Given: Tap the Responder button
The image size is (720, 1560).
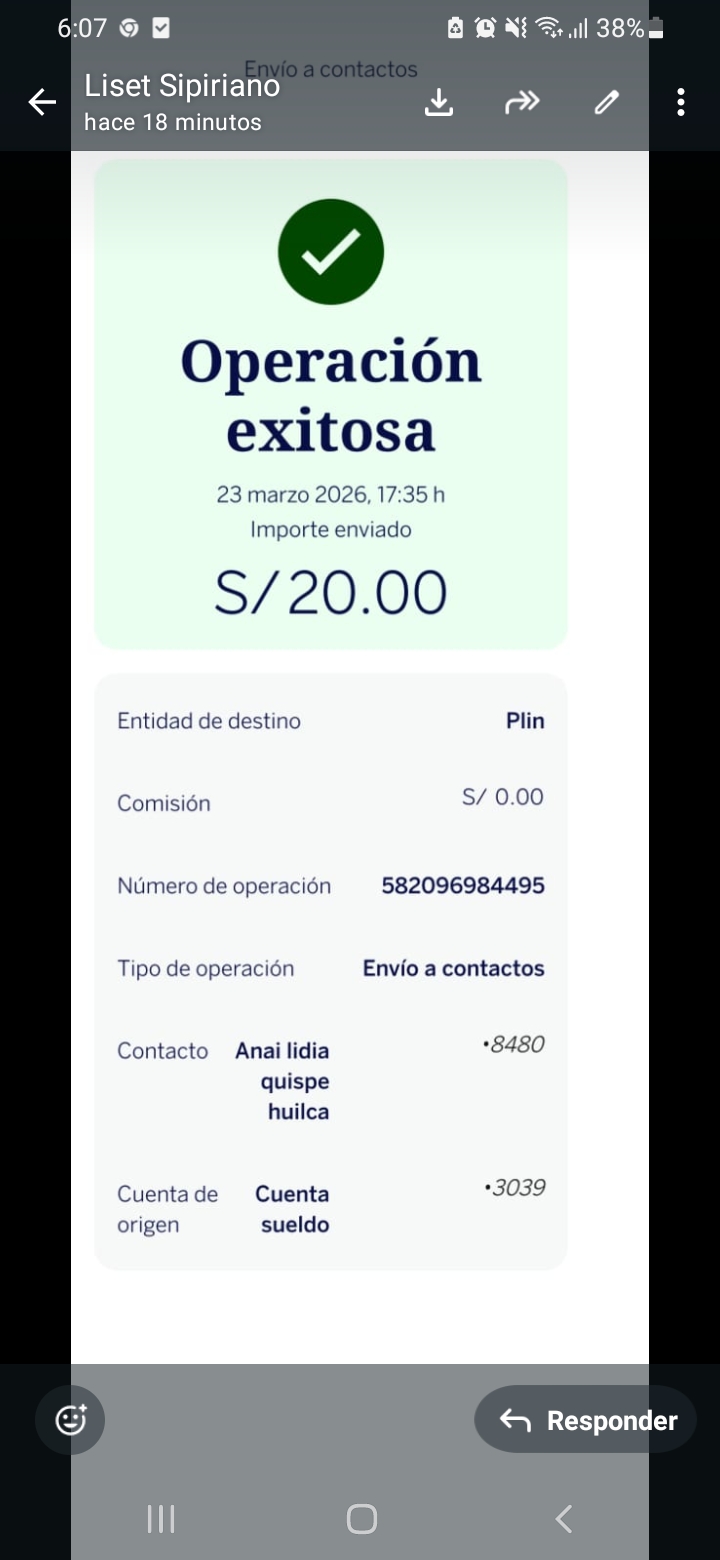Looking at the screenshot, I should click(586, 1419).
